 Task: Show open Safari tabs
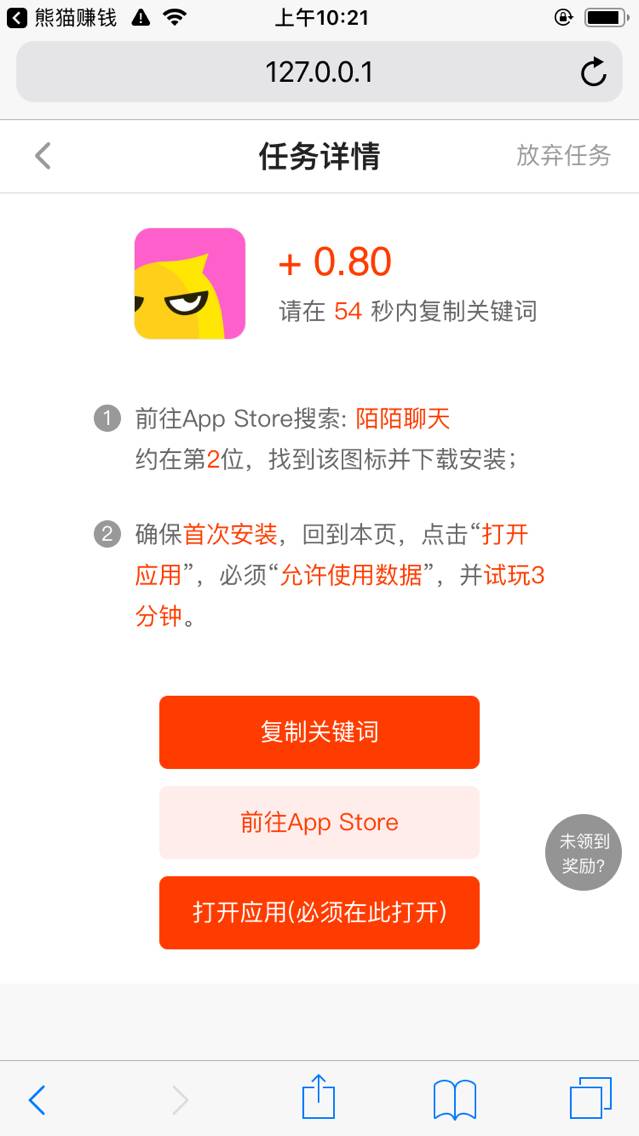(590, 1098)
